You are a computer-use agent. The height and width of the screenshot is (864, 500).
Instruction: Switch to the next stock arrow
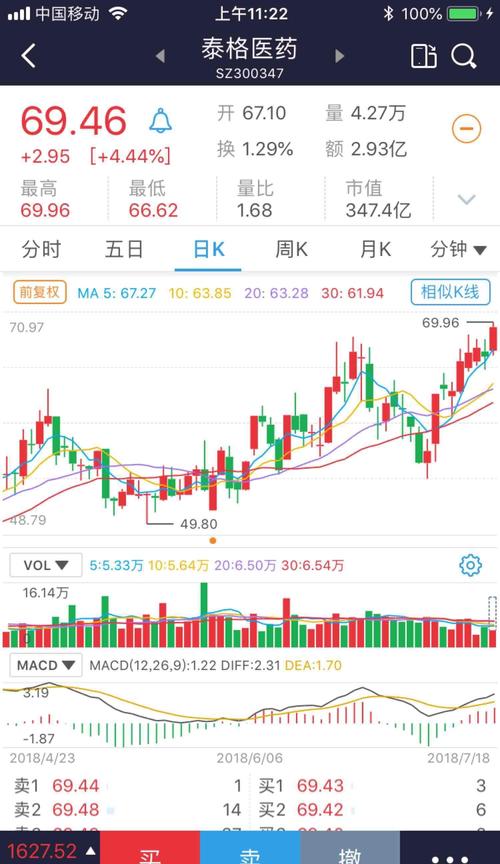pos(340,56)
